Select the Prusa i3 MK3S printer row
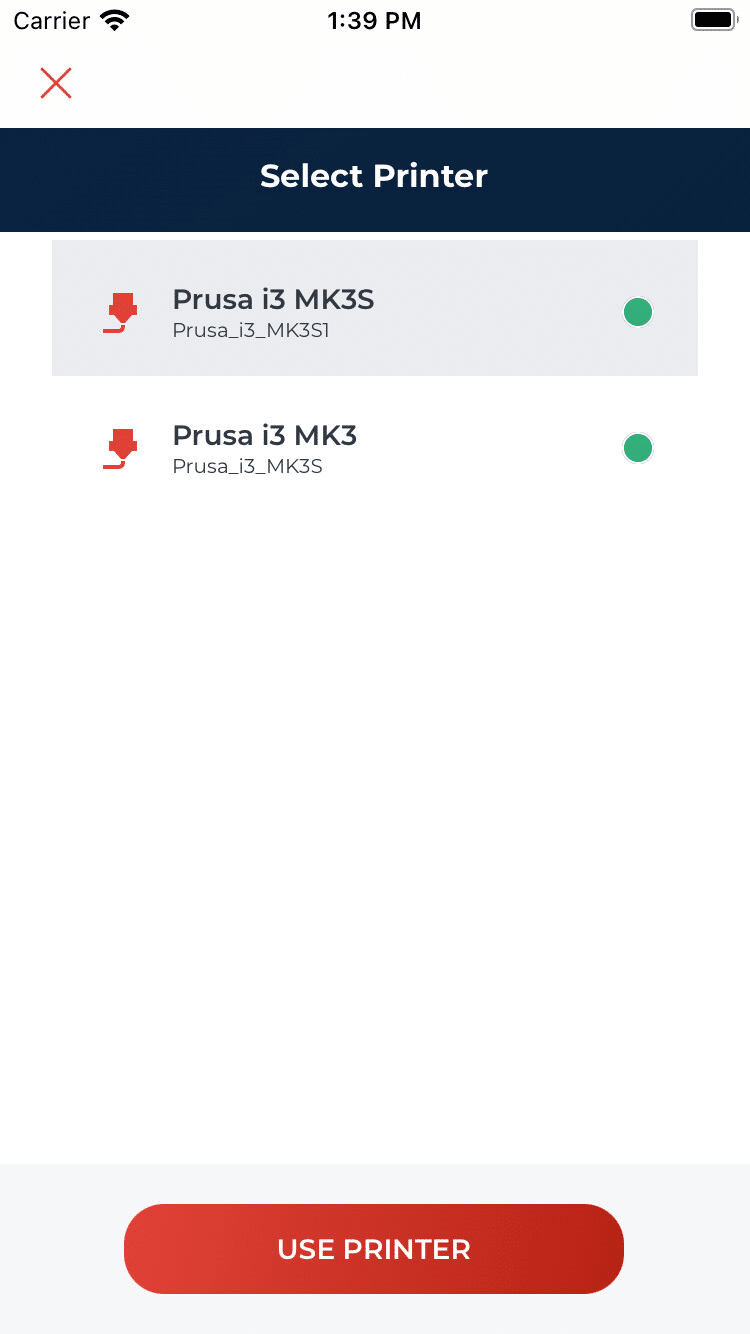750x1334 pixels. [x=375, y=308]
